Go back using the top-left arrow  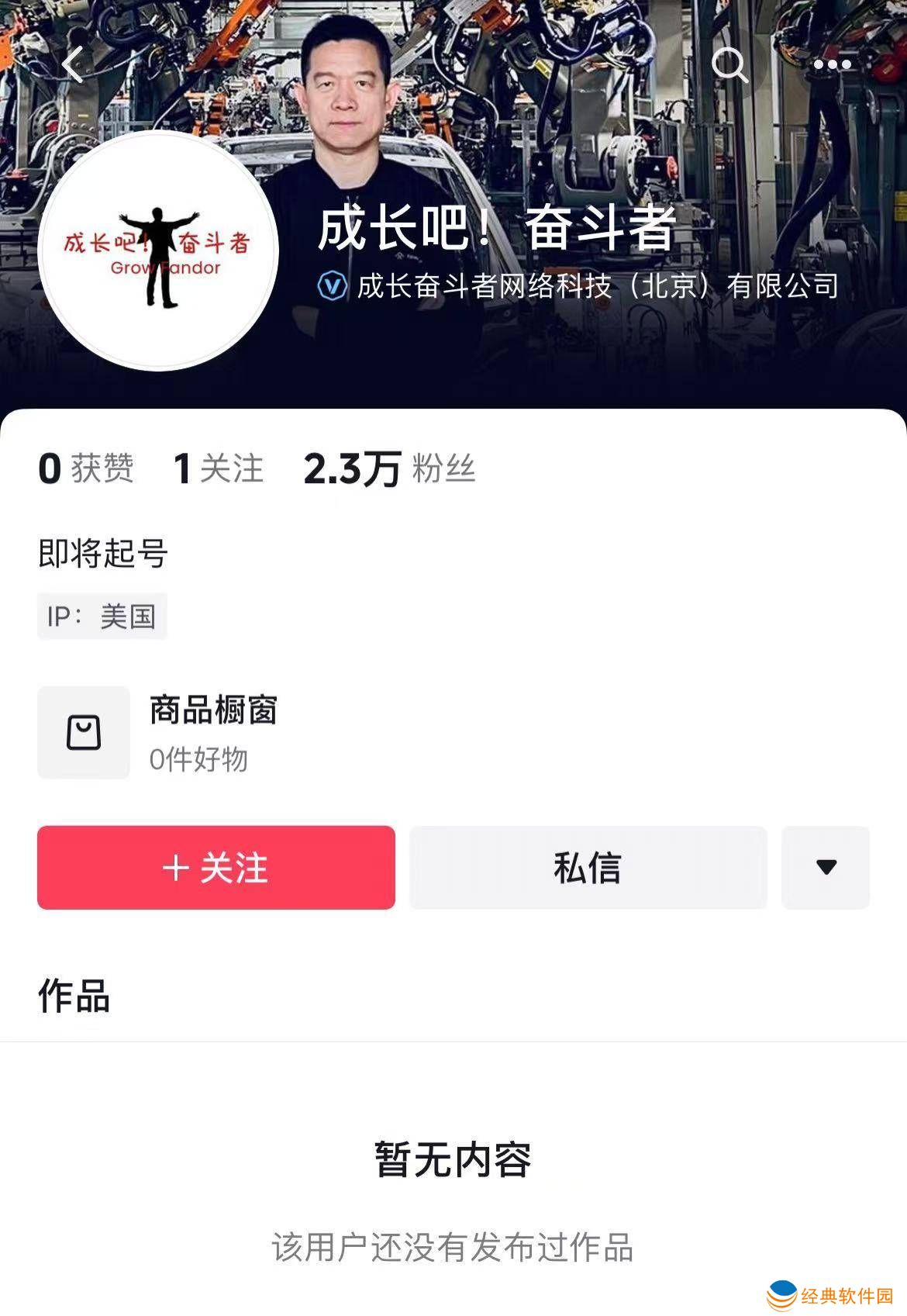tap(73, 64)
